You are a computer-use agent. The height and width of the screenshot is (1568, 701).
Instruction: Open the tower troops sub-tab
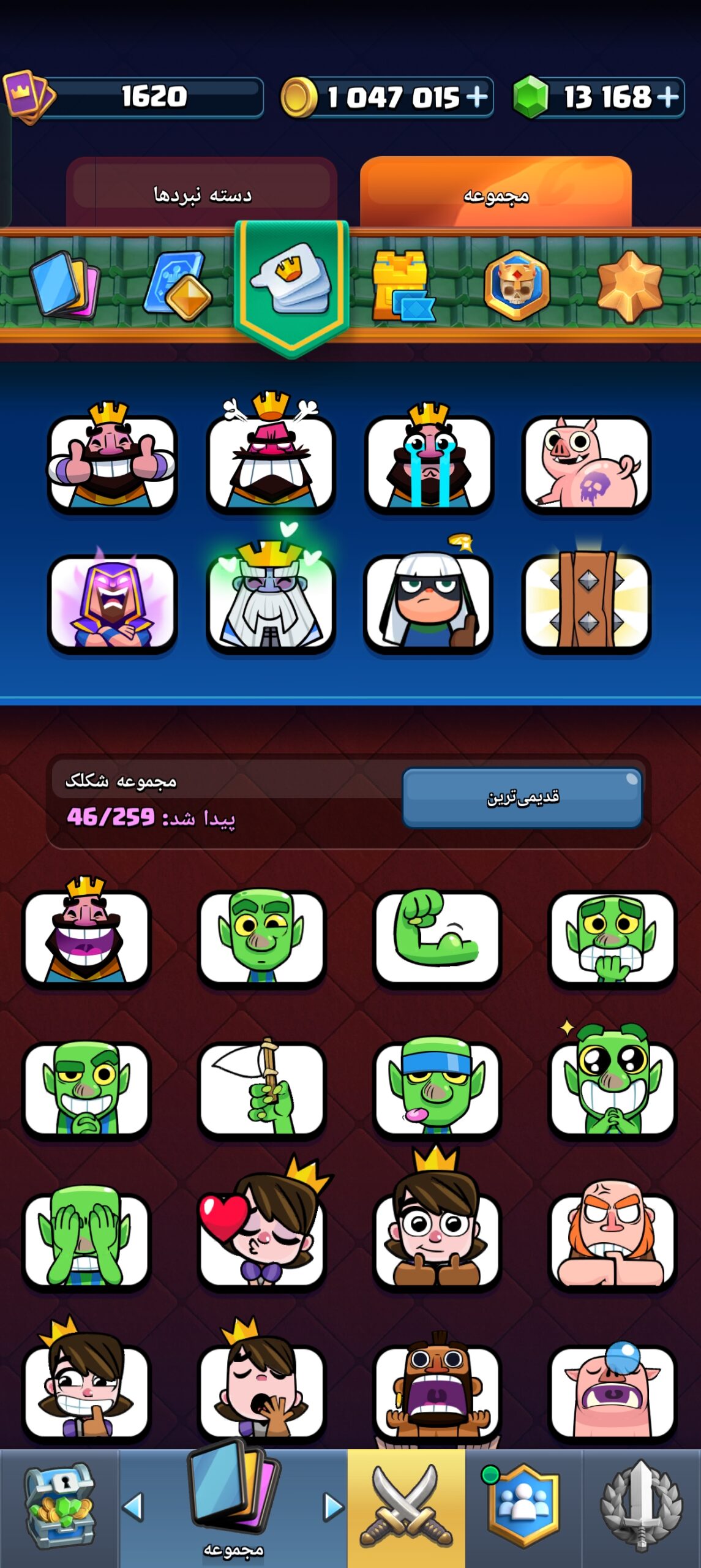click(x=403, y=285)
